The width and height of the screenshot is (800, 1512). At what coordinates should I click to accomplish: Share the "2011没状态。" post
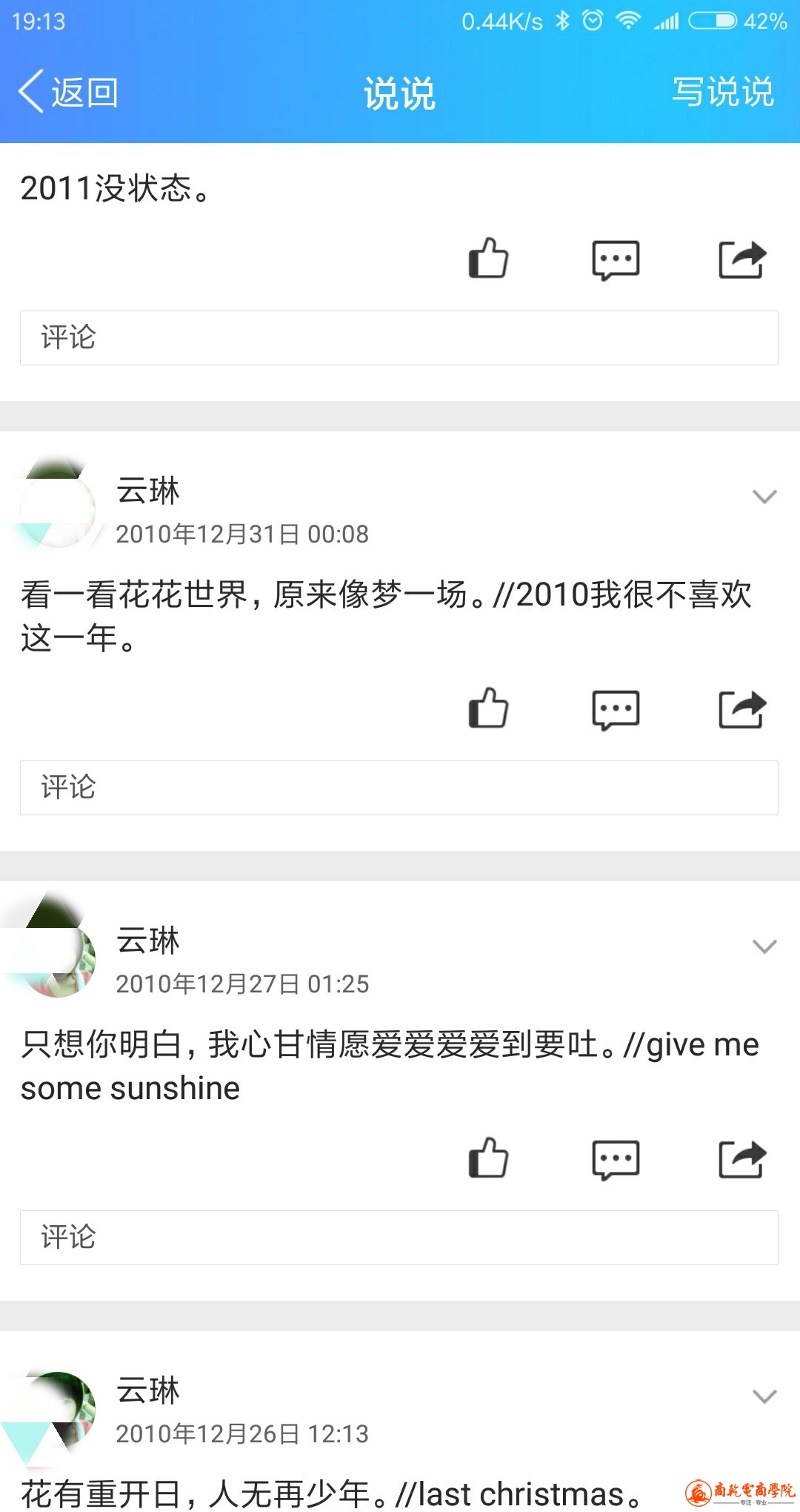point(742,259)
